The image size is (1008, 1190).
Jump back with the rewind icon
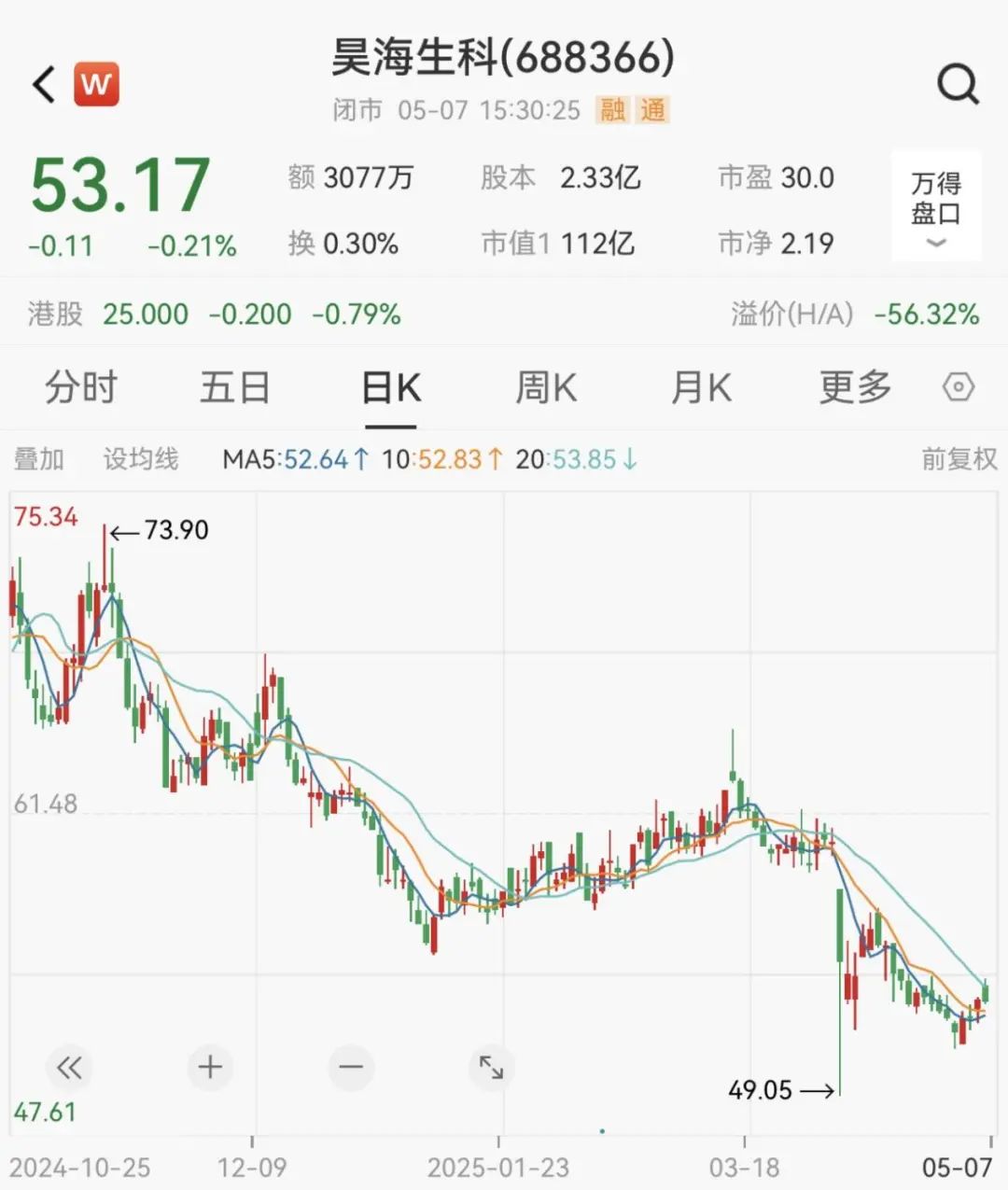click(x=70, y=1068)
